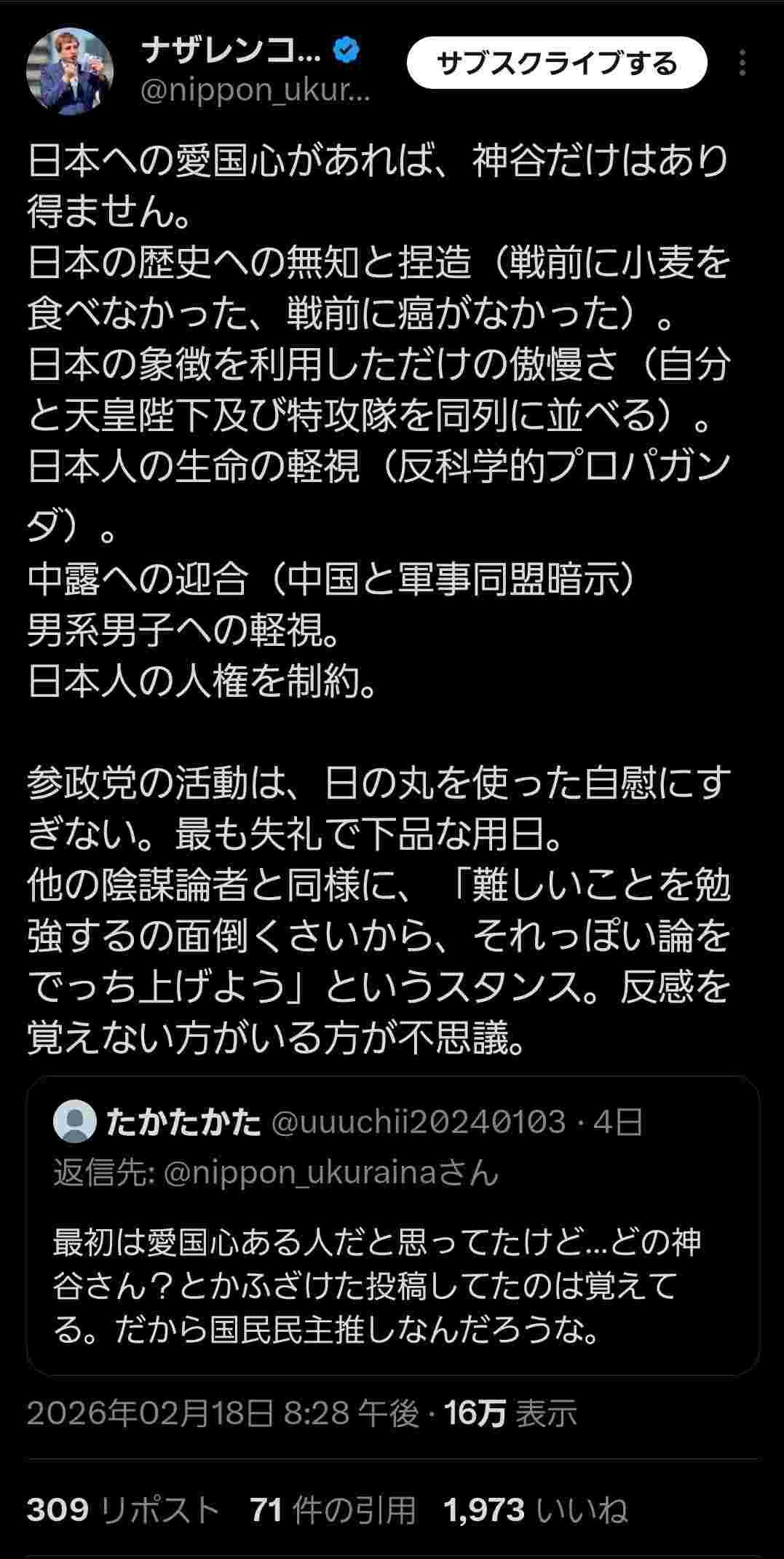The height and width of the screenshot is (1559, 784).
Task: Open the author's profile picture
Action: click(70, 71)
